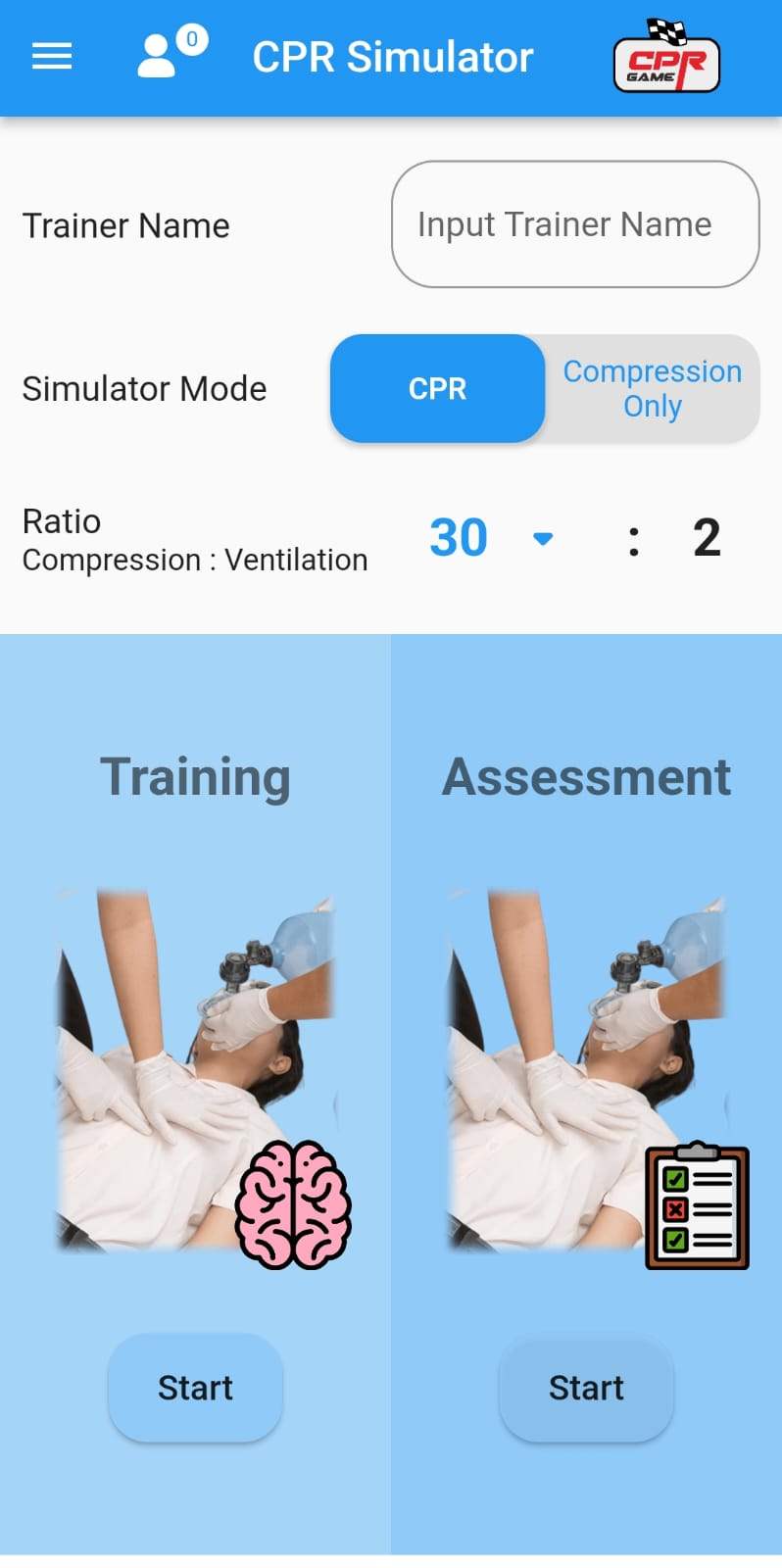The height and width of the screenshot is (1568, 782).
Task: Open the hamburger drawer menu
Action: 52,57
